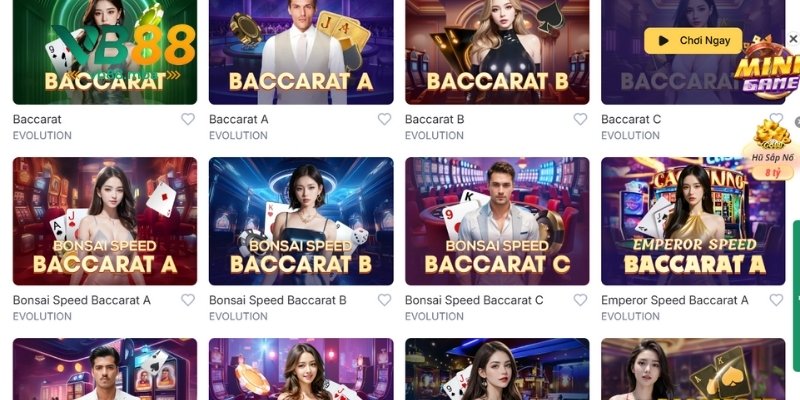Favorite the Baccarat game with heart
The image size is (800, 400).
pos(188,119)
